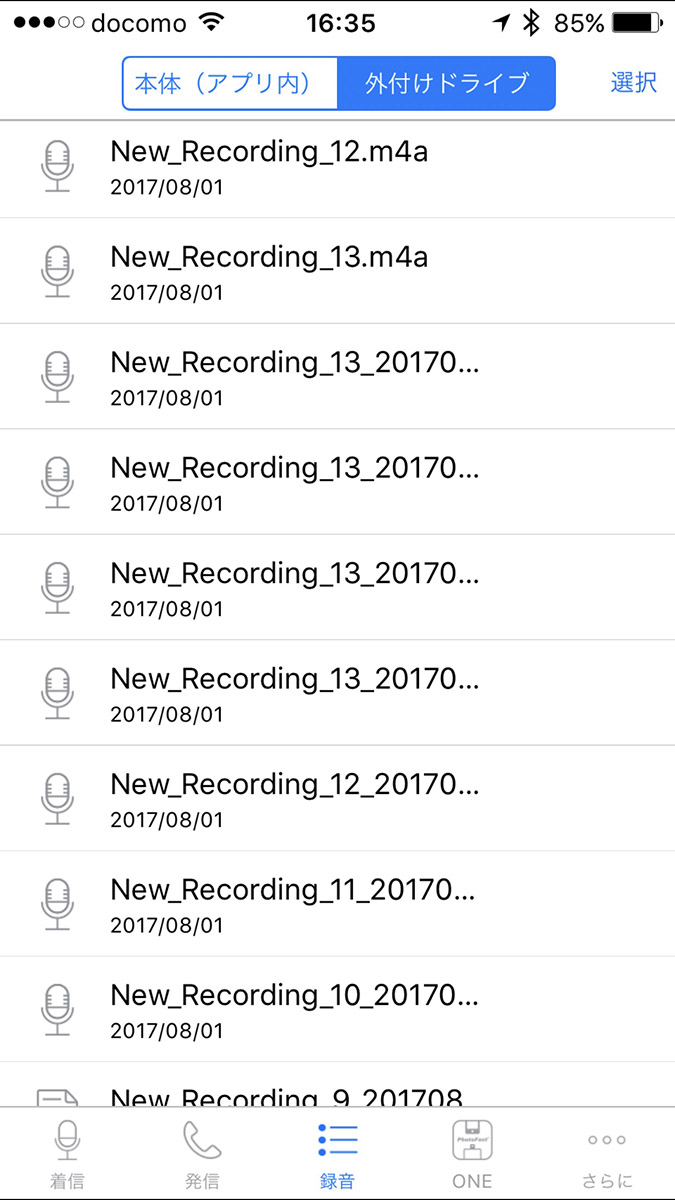Select the 外付けドライブ segment

[x=446, y=83]
